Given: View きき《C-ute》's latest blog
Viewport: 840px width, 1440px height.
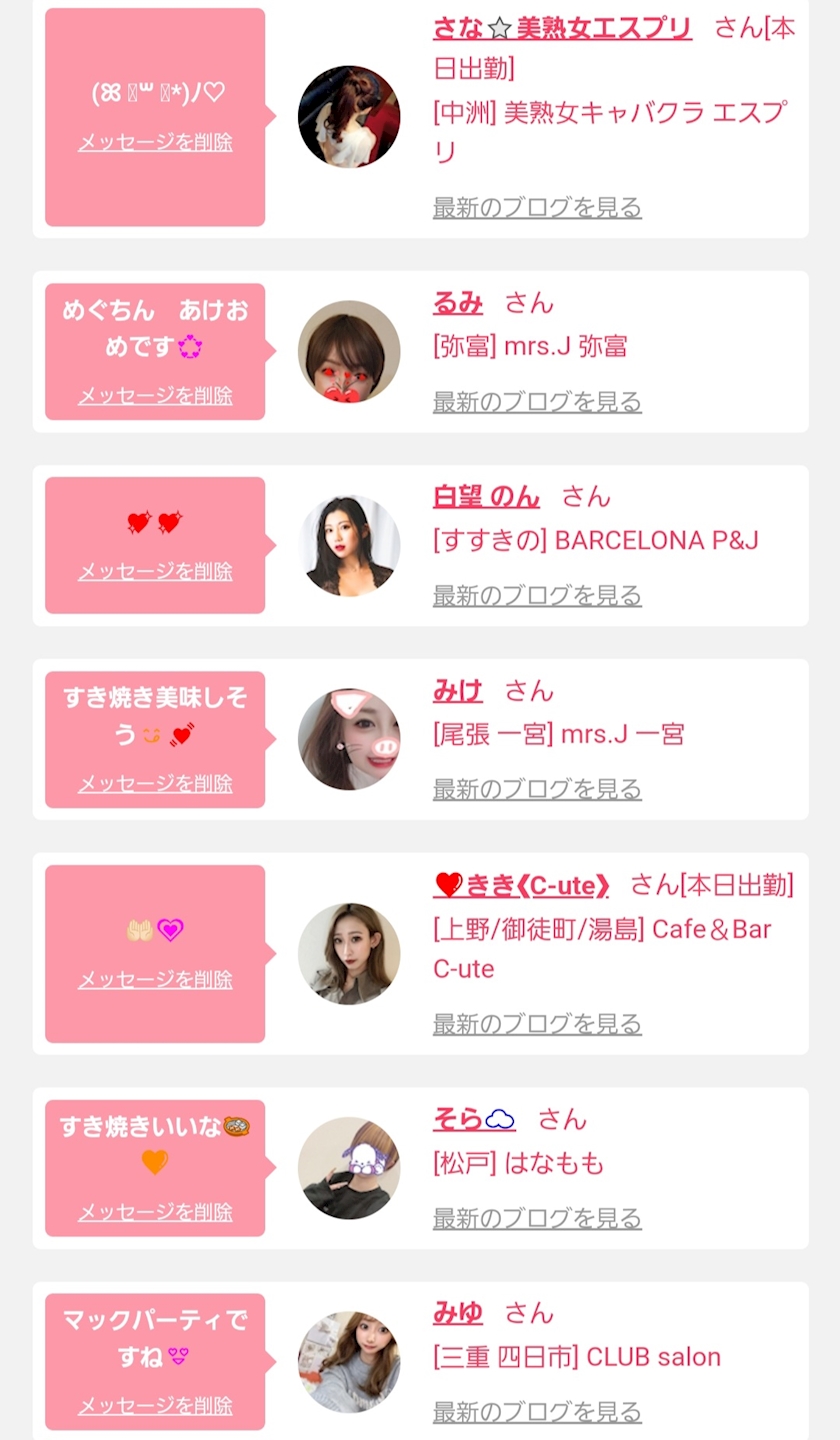Looking at the screenshot, I should pos(537,1024).
